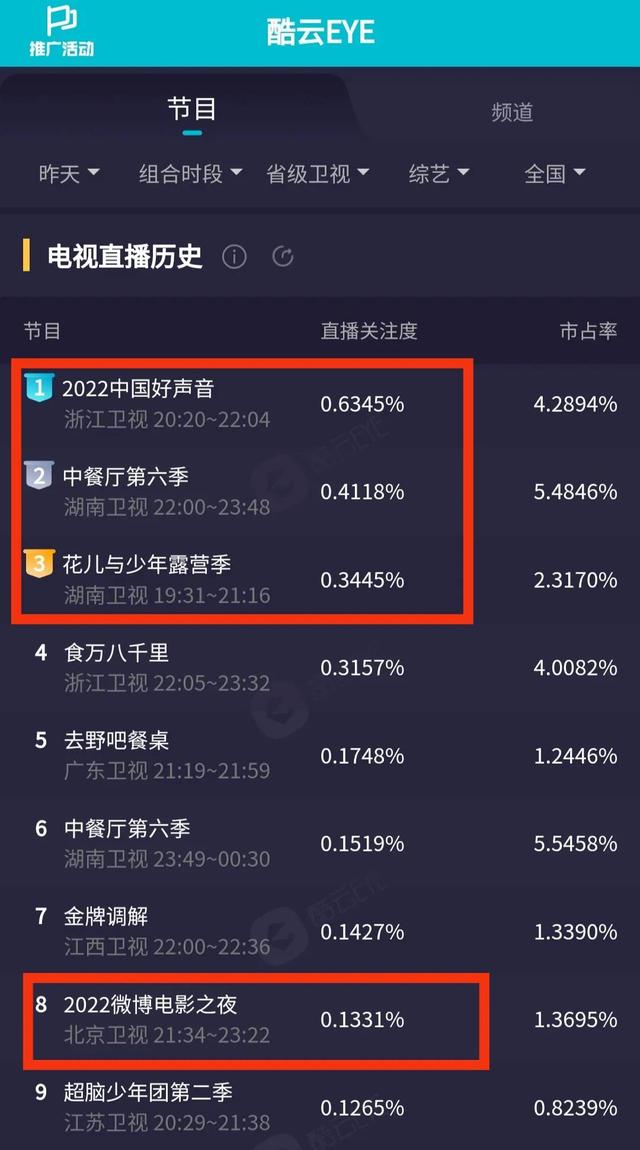This screenshot has width=640, height=1150.
Task: Open the 去野吧餐桌 row
Action: click(x=320, y=755)
